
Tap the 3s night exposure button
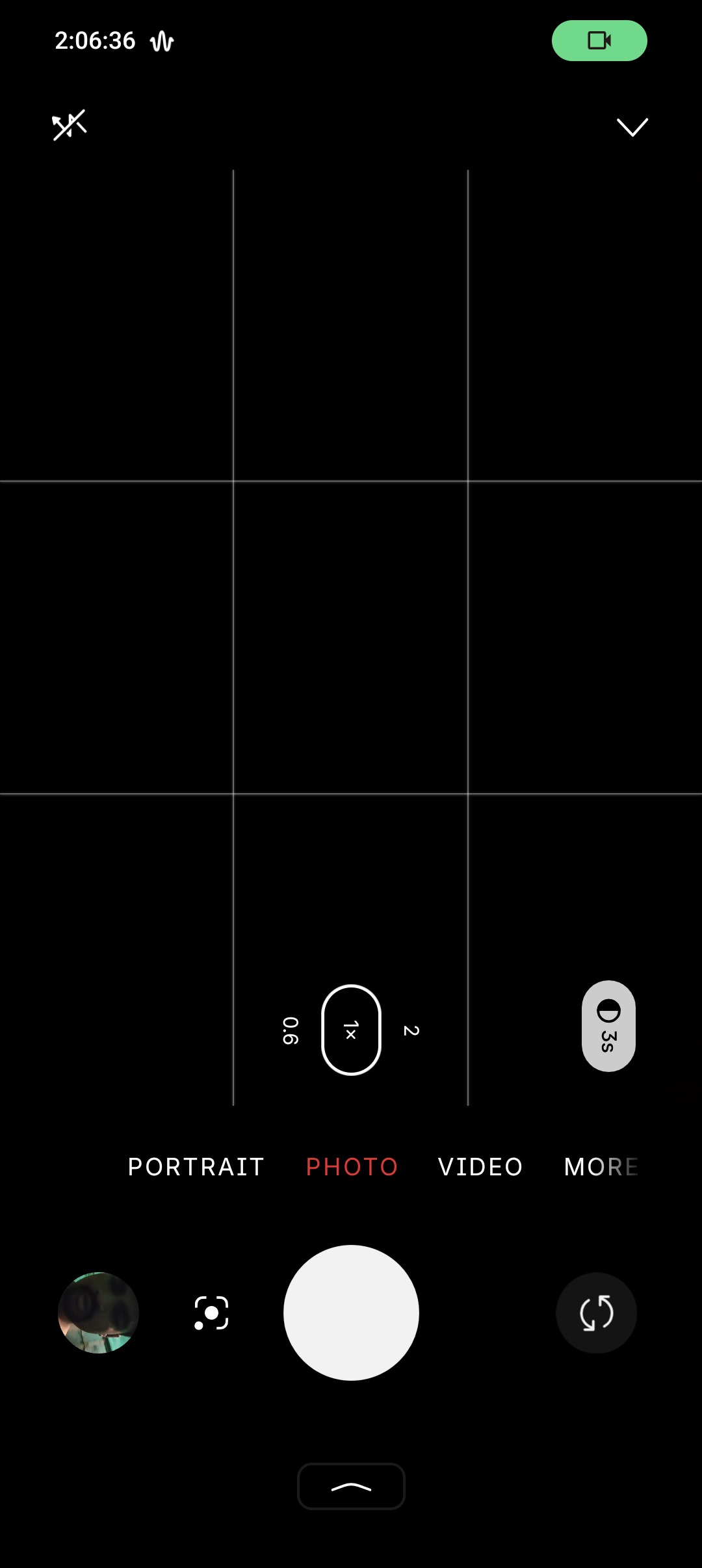pyautogui.click(x=608, y=1026)
